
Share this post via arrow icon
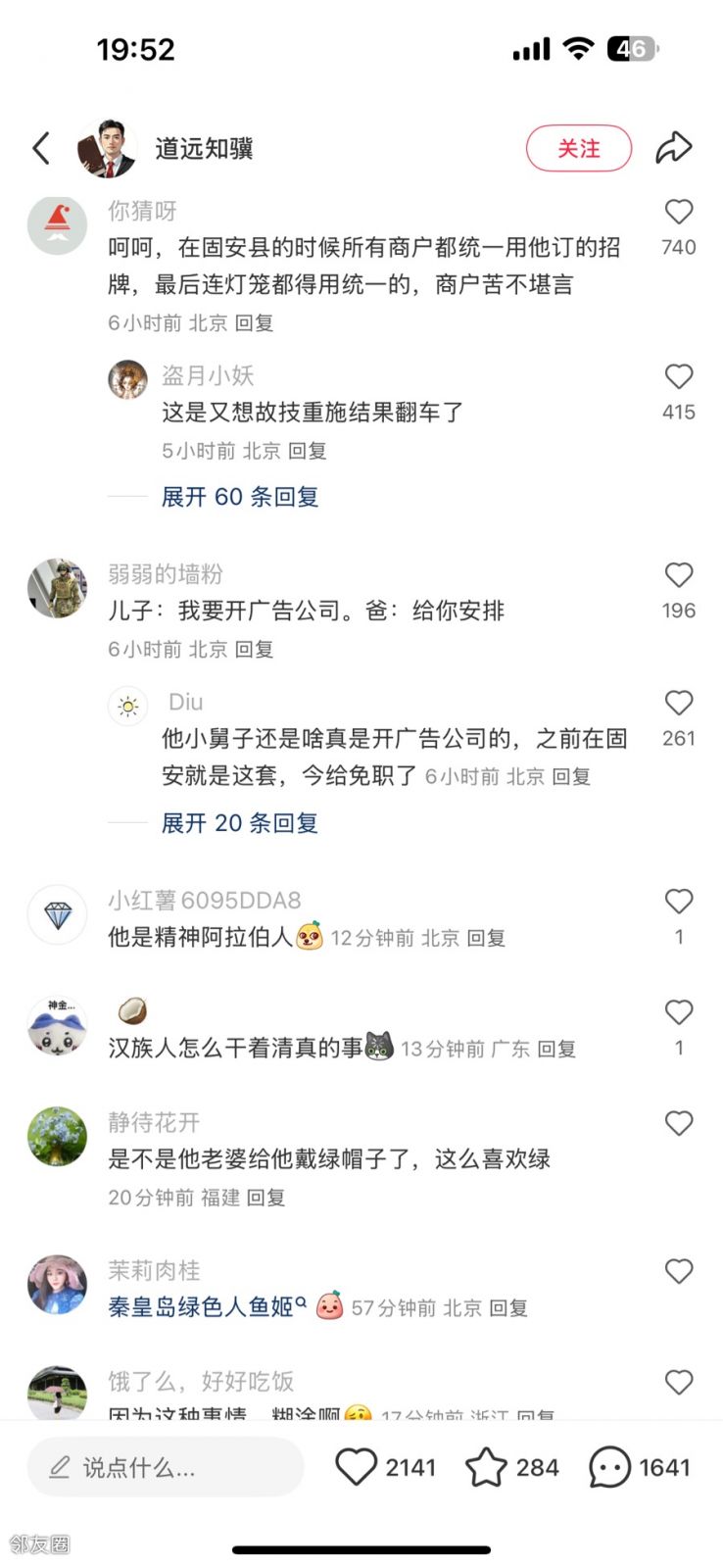tap(673, 148)
